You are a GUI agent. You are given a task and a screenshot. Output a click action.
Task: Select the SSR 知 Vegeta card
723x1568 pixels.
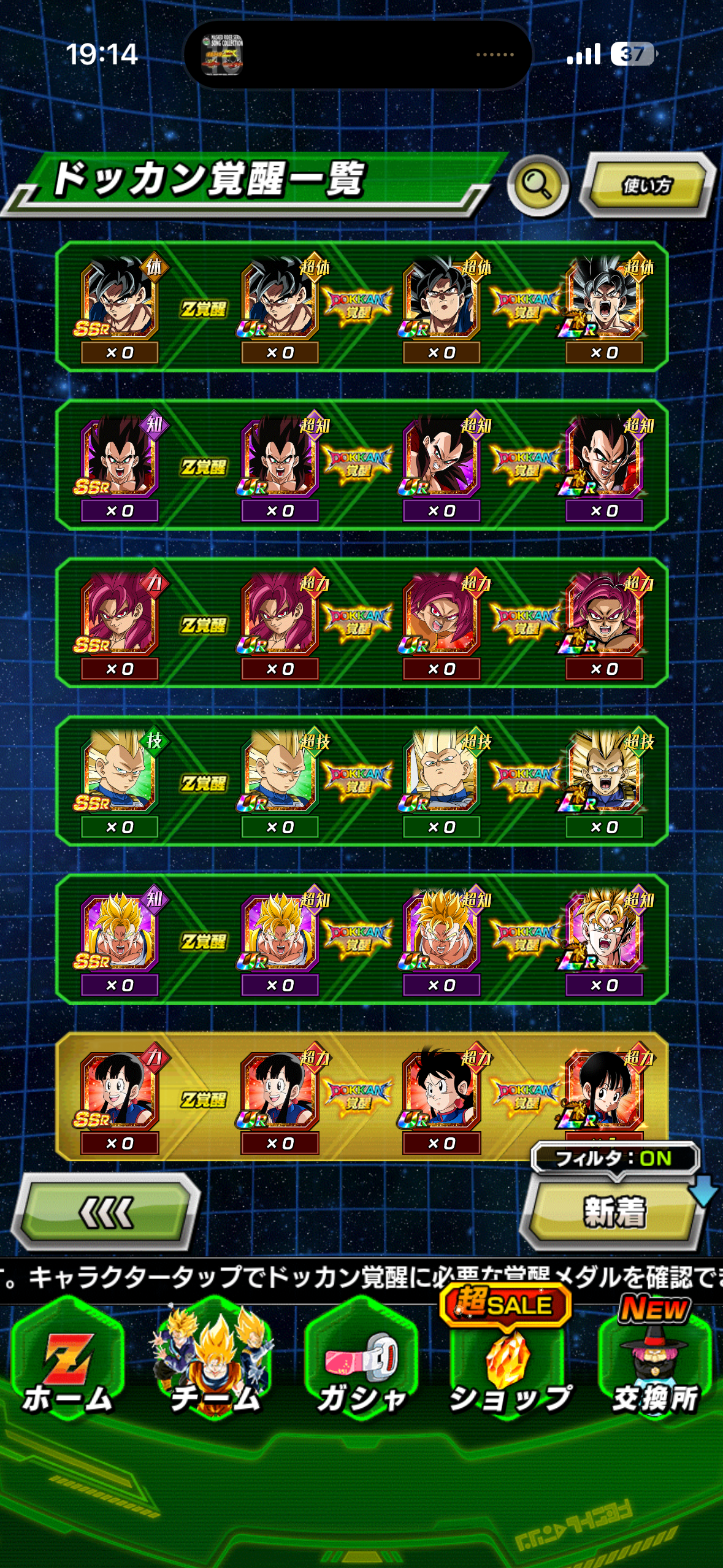coord(120,457)
